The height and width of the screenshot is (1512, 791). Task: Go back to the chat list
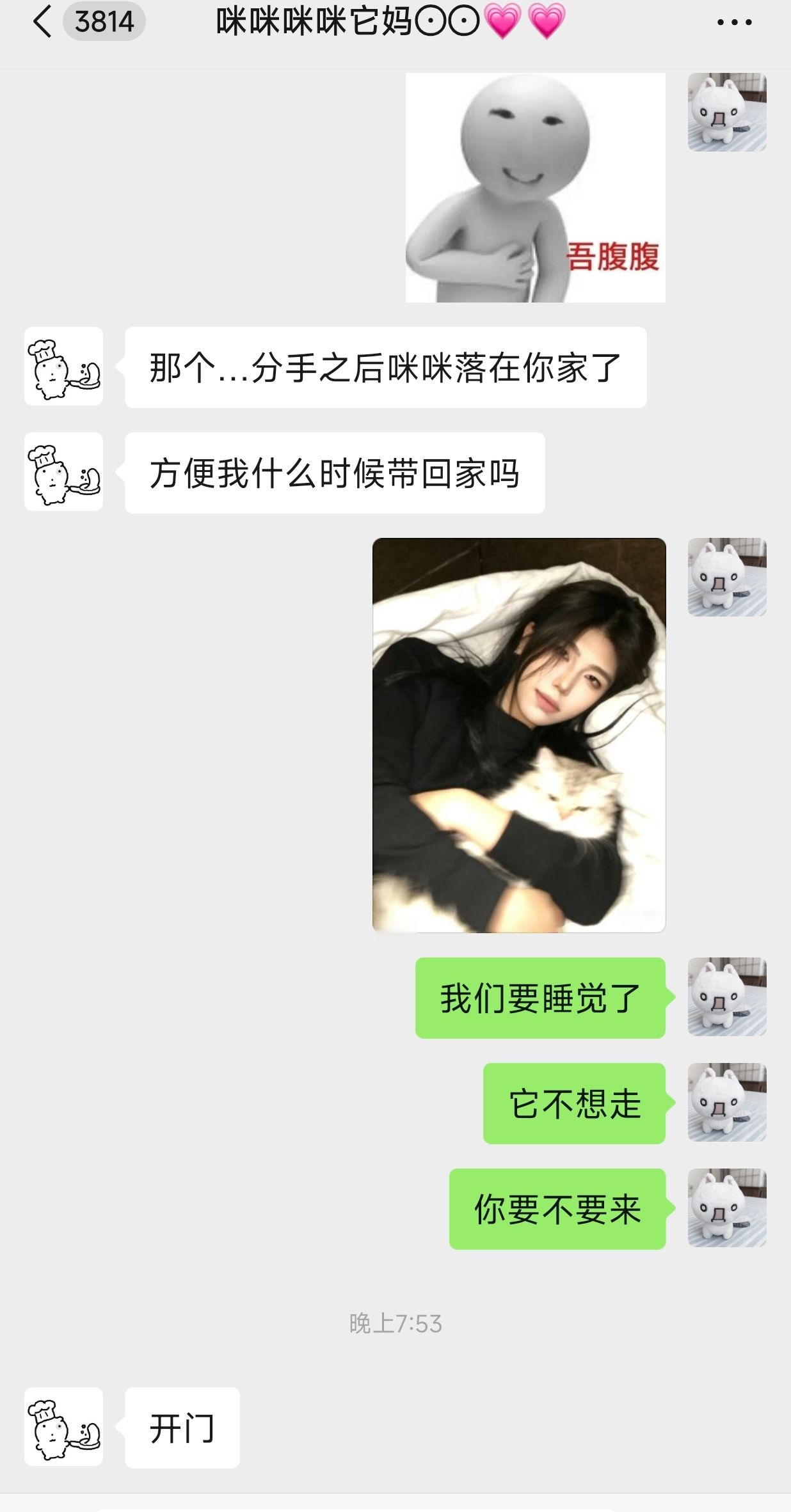click(x=42, y=22)
